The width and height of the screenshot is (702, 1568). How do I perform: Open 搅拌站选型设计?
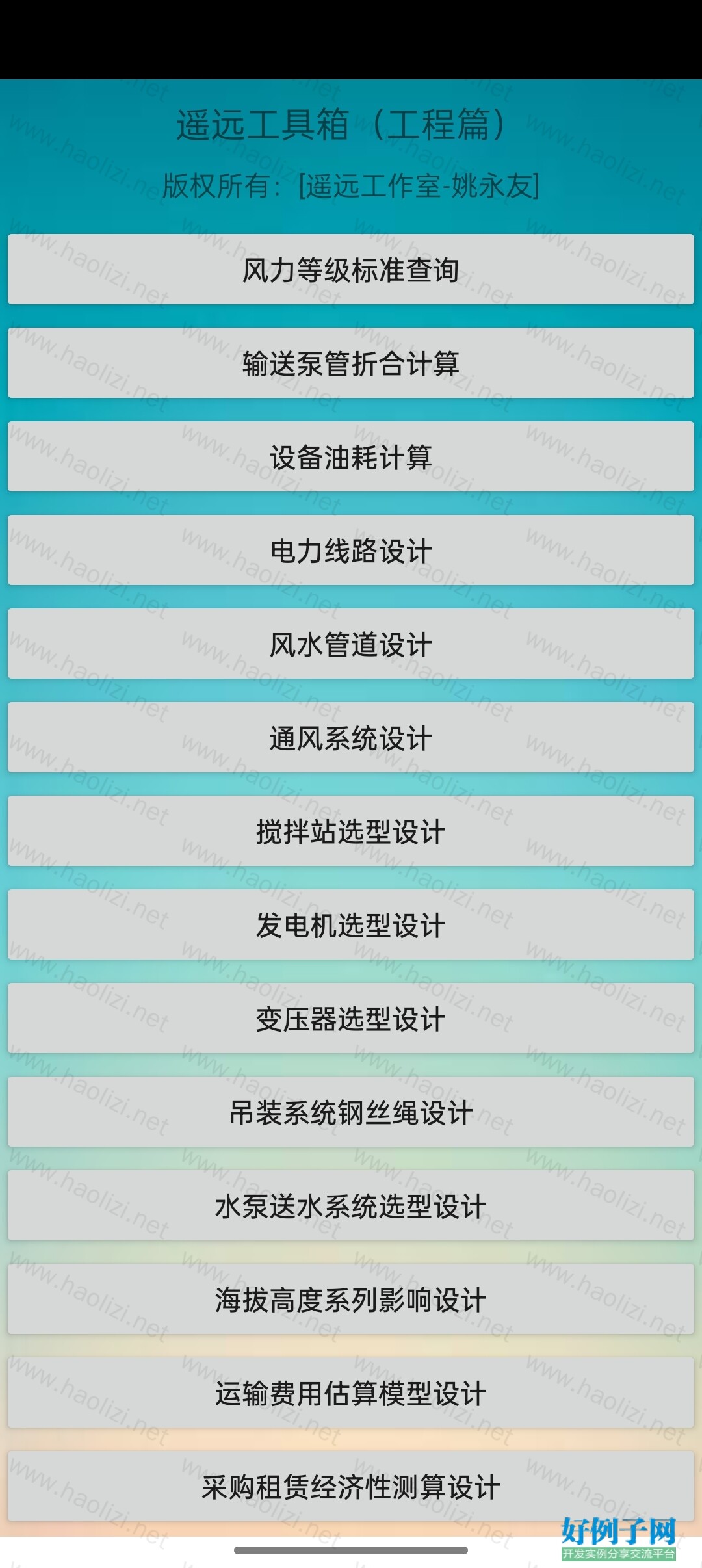(351, 831)
